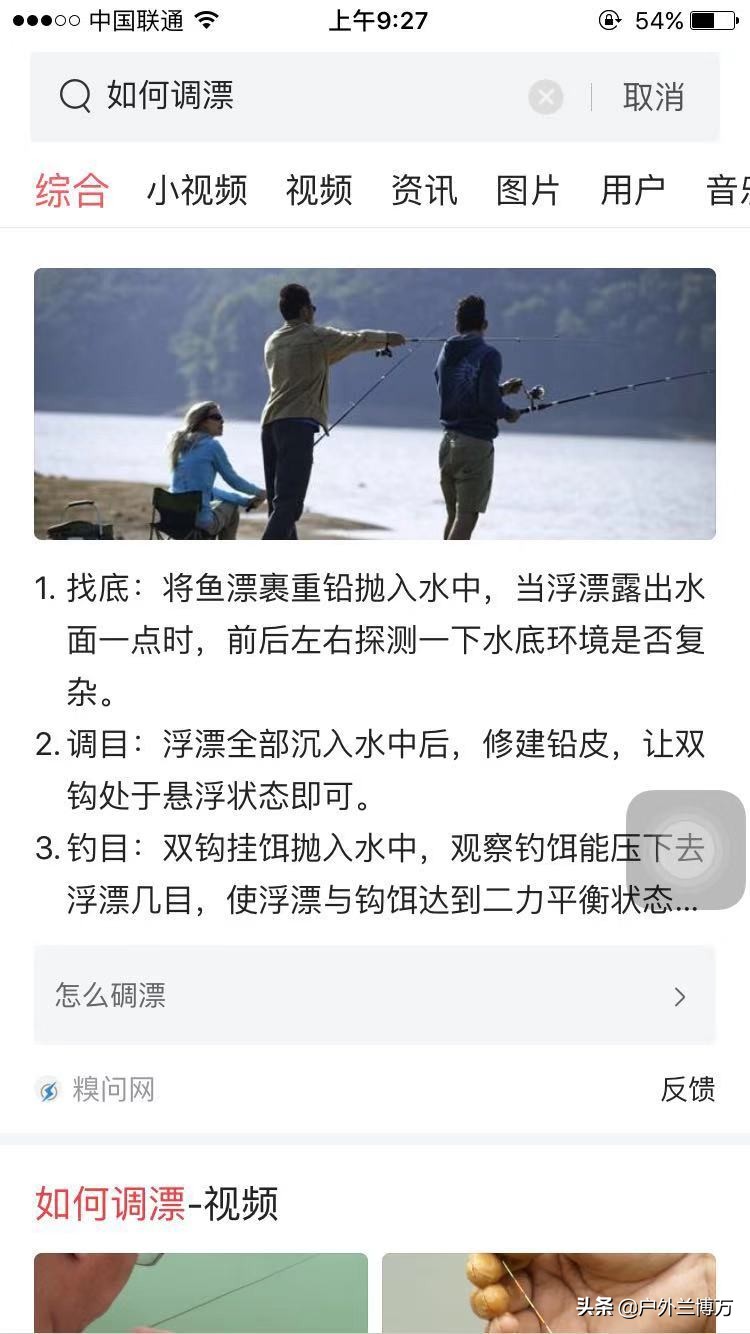Tap the fishing scene image result

pyautogui.click(x=375, y=404)
